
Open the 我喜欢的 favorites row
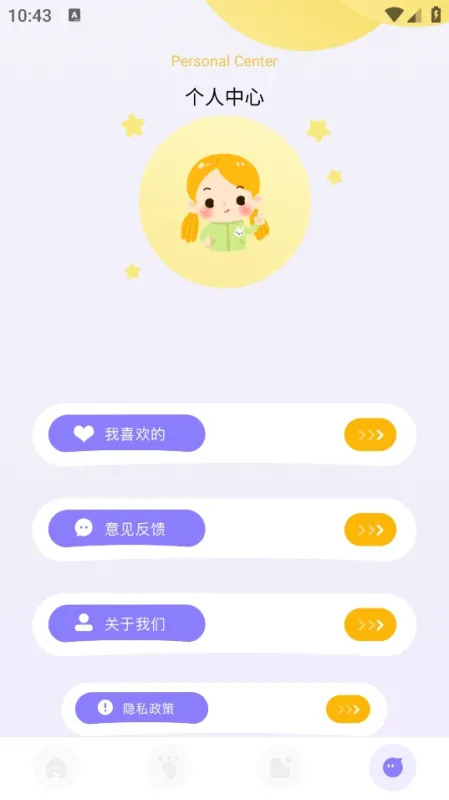click(x=224, y=434)
